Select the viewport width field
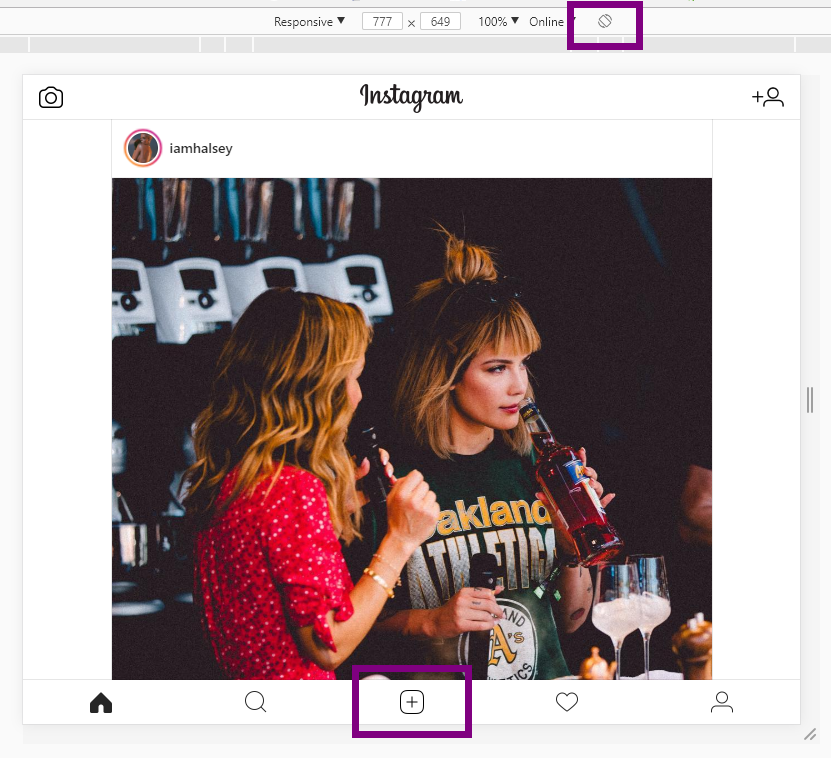The image size is (831, 758). (x=382, y=21)
